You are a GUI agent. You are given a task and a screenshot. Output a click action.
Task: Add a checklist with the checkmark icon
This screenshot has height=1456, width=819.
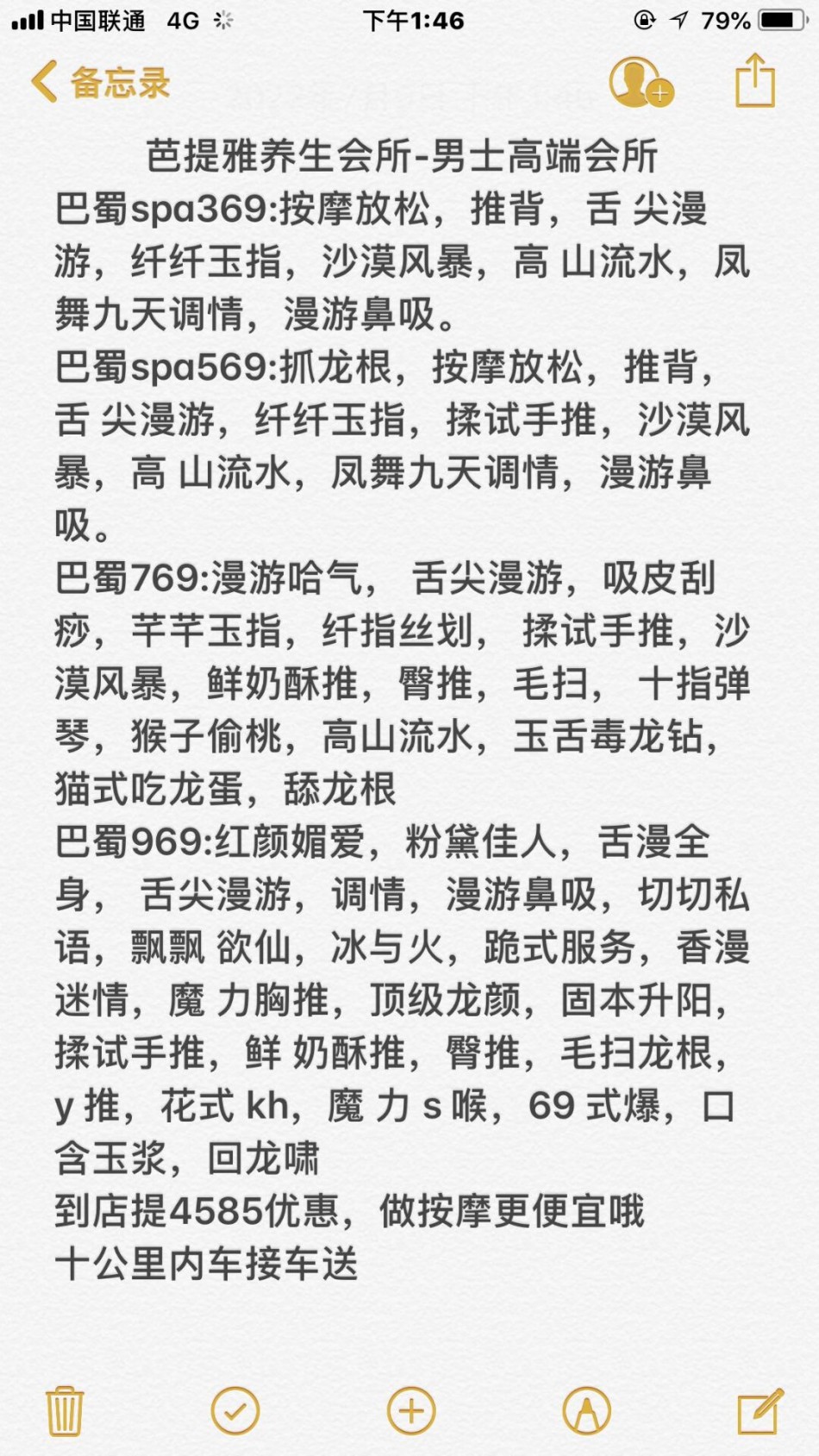[x=235, y=1411]
